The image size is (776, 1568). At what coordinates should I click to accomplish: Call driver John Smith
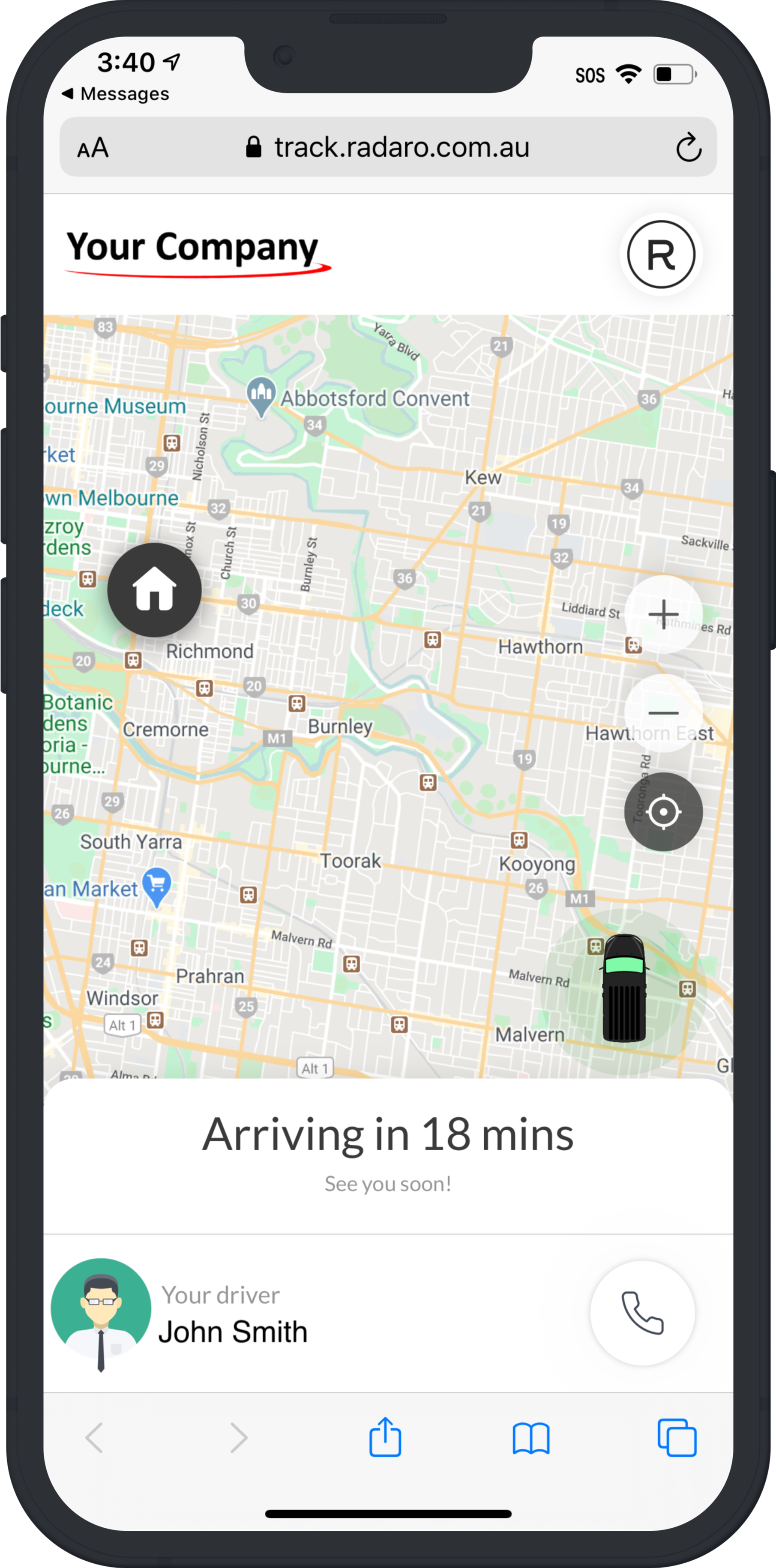pos(642,1312)
